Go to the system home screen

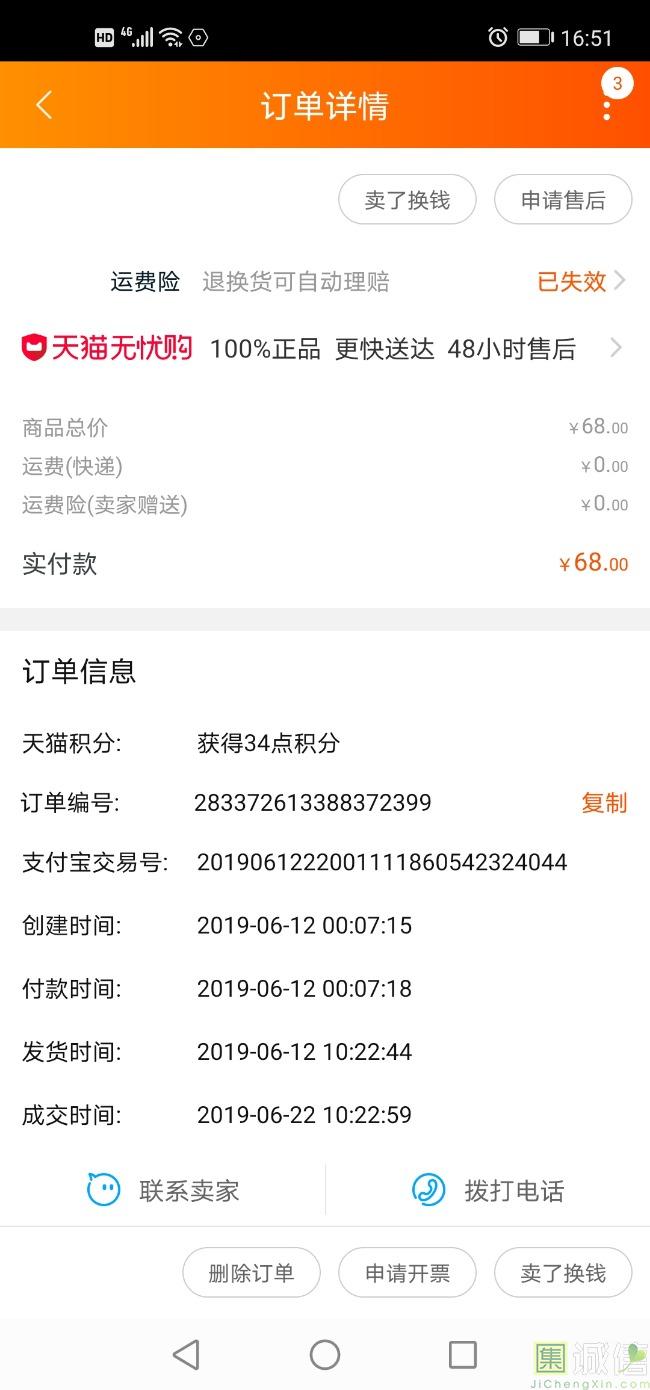[x=325, y=1355]
